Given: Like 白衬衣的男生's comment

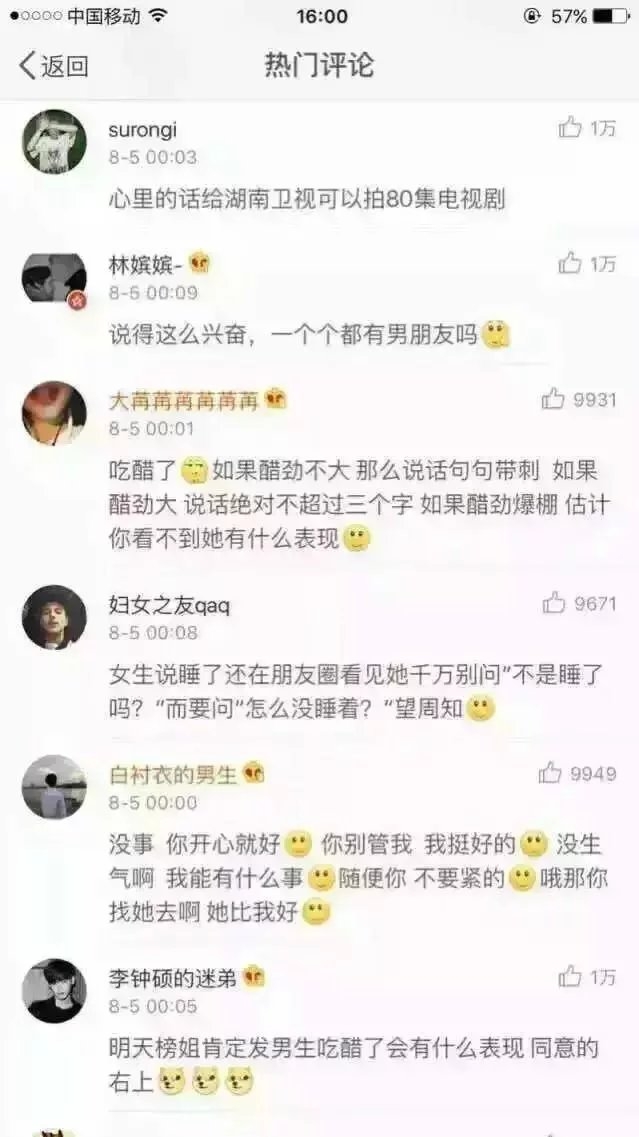Looking at the screenshot, I should [x=577, y=773].
